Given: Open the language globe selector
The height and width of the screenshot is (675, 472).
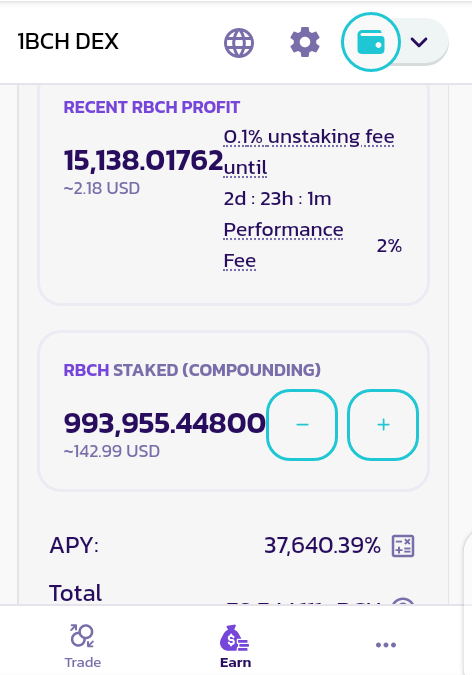Looking at the screenshot, I should pyautogui.click(x=239, y=43).
